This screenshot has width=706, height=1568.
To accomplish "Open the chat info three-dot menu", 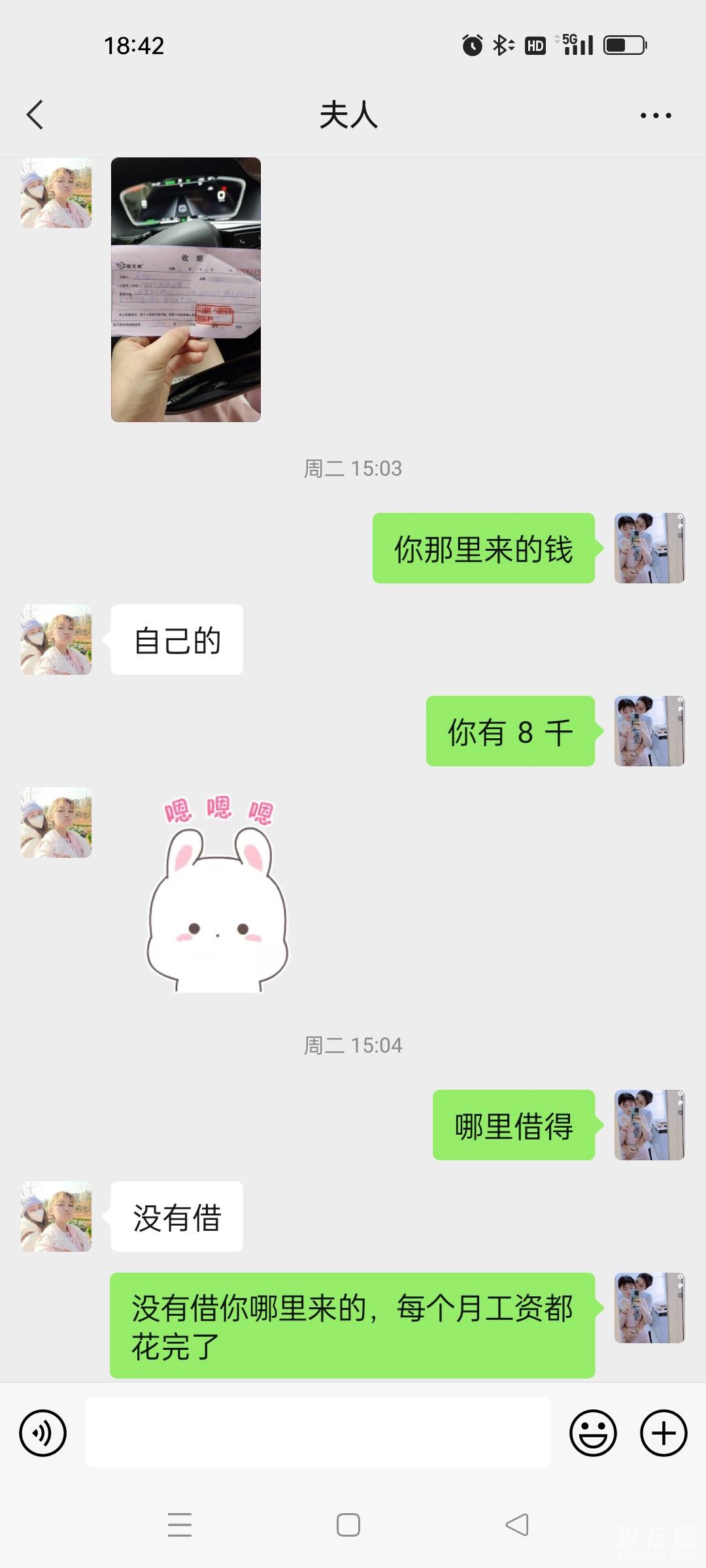I will pos(655,116).
